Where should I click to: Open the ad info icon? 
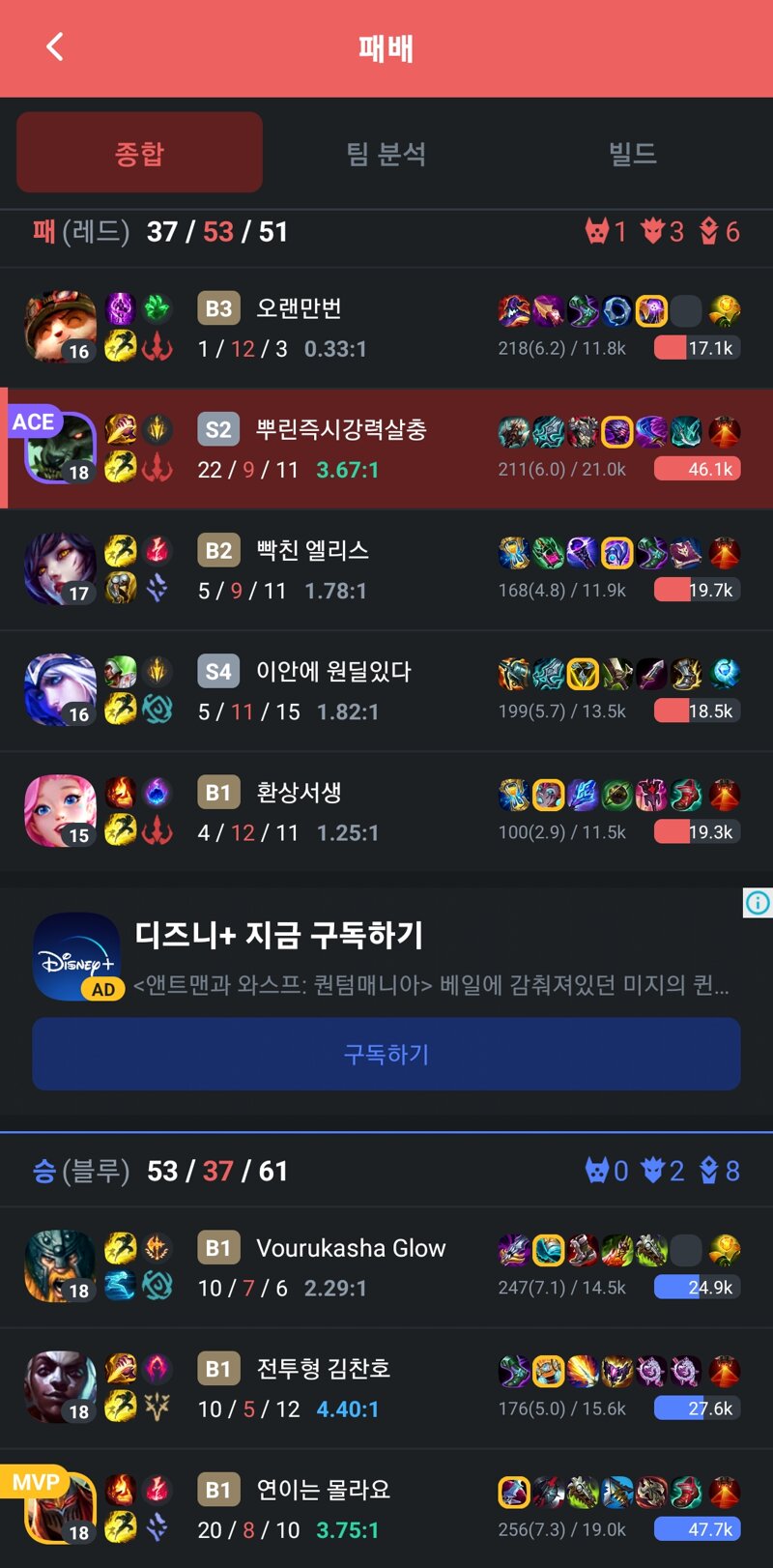758,903
